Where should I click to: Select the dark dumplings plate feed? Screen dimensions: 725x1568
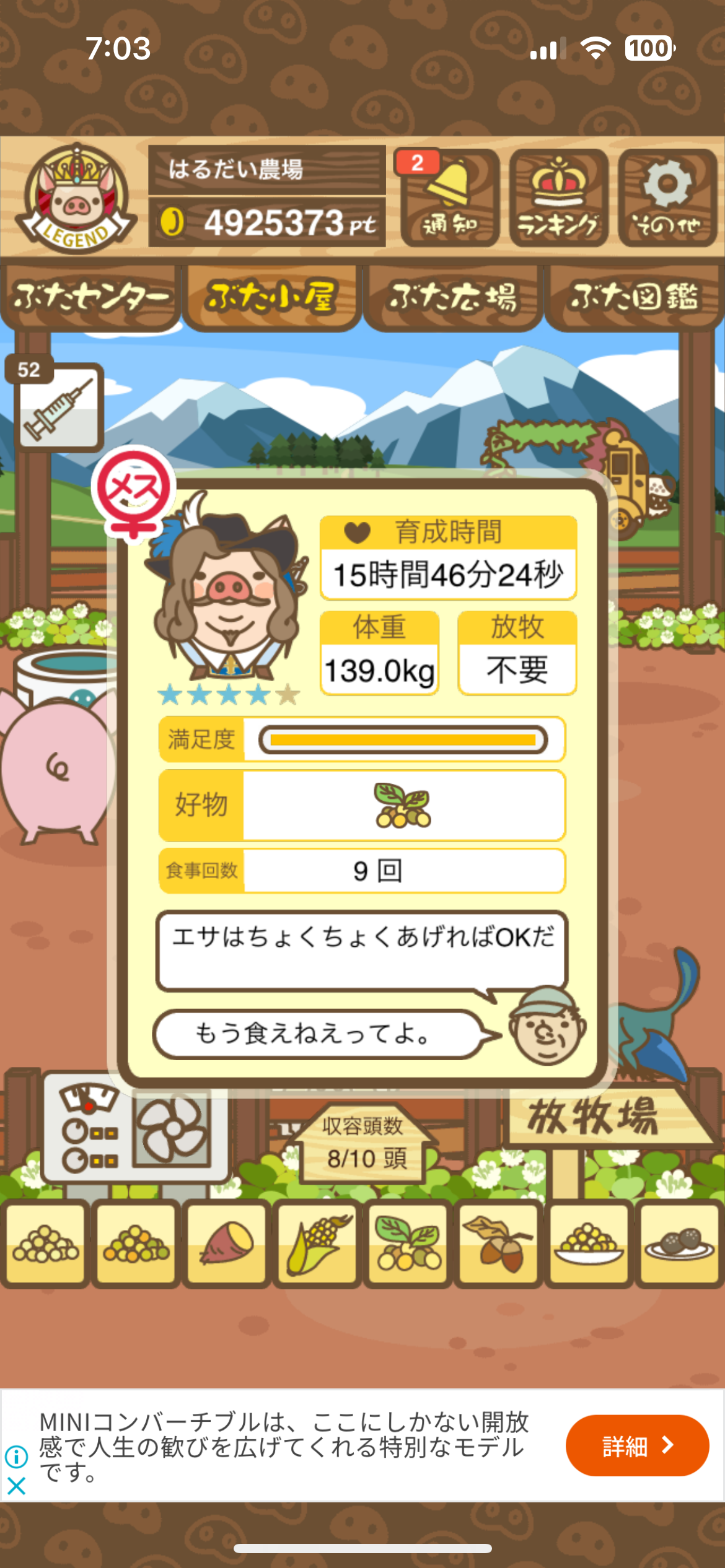pyautogui.click(x=679, y=1244)
